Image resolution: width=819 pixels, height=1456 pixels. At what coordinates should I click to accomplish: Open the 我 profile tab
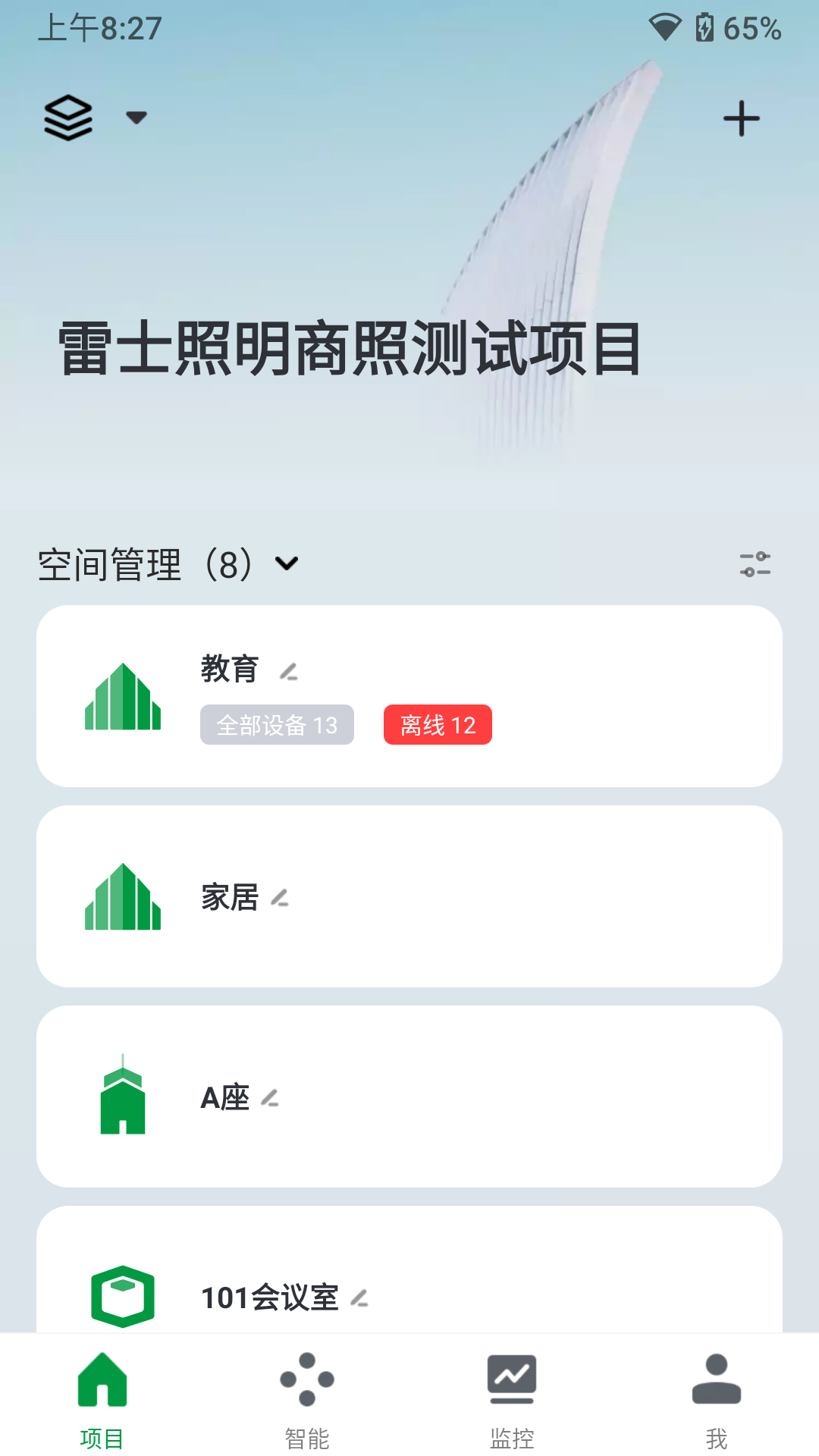[x=717, y=1397]
